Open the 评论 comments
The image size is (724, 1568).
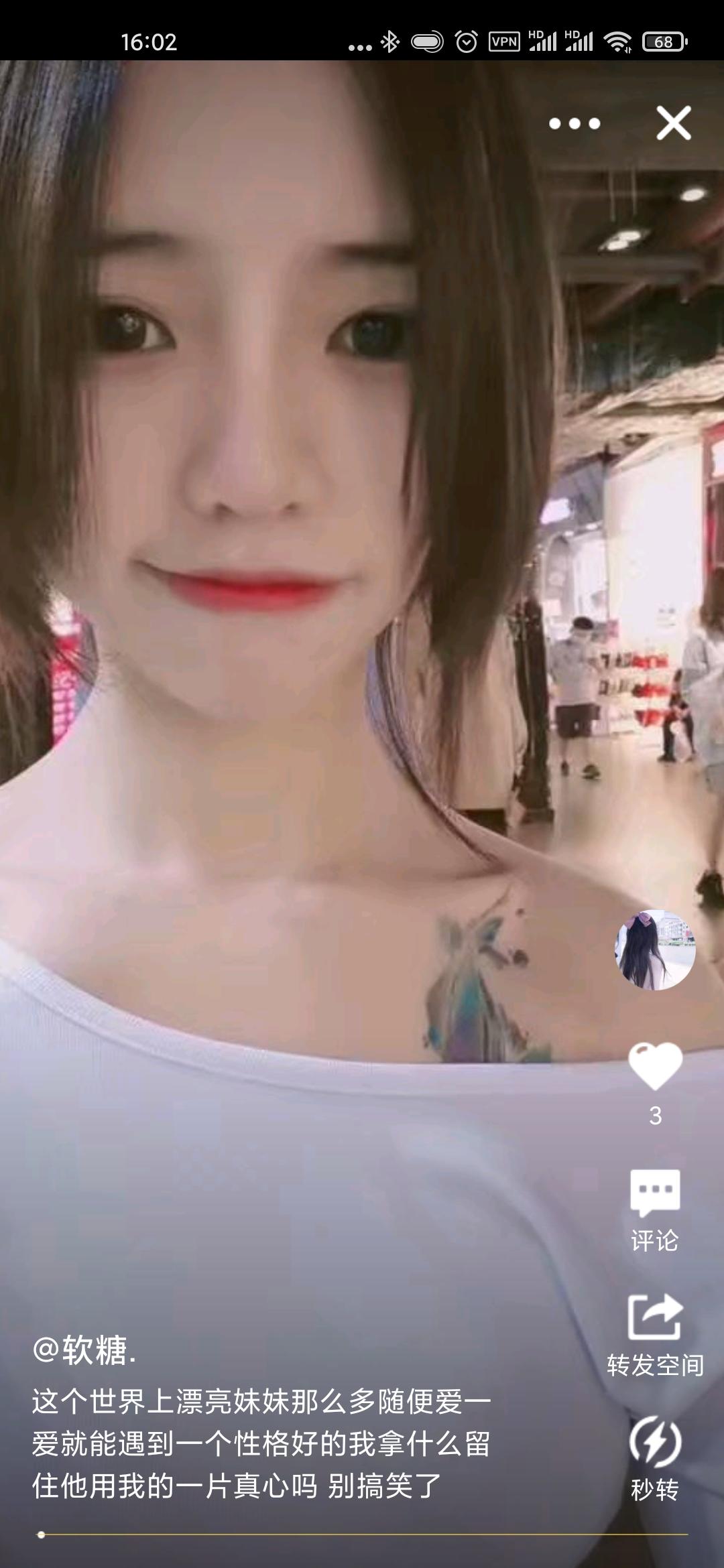[655, 1210]
